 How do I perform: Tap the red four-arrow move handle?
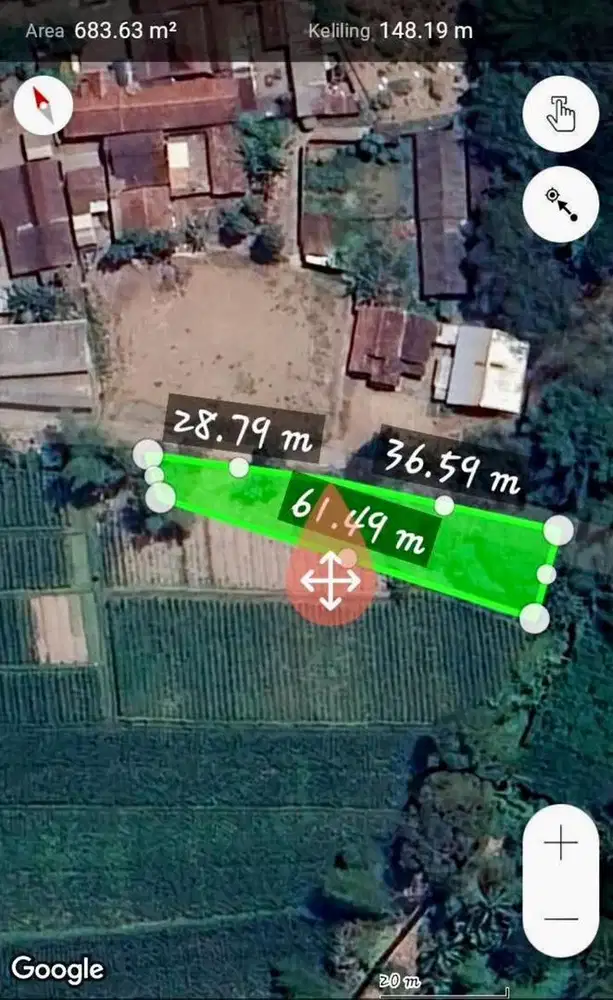coord(331,582)
